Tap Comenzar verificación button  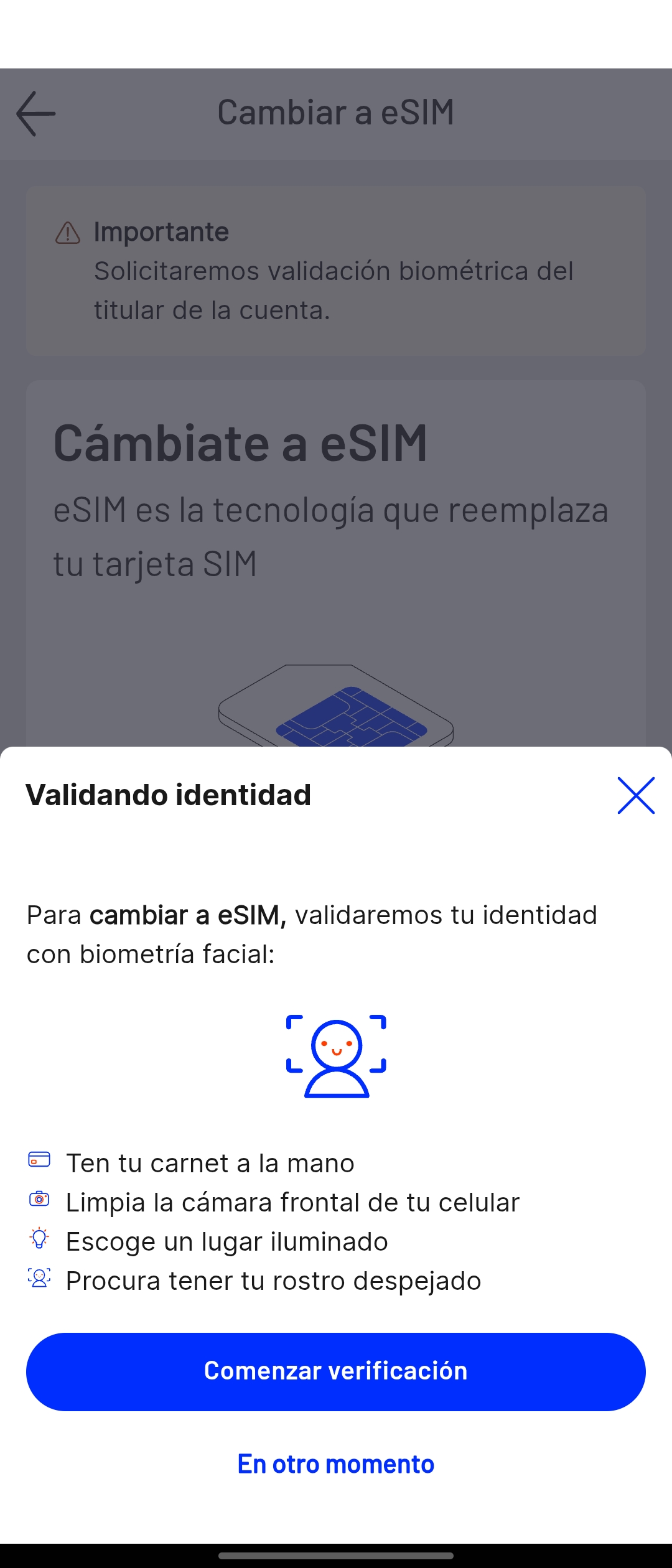(x=336, y=1371)
